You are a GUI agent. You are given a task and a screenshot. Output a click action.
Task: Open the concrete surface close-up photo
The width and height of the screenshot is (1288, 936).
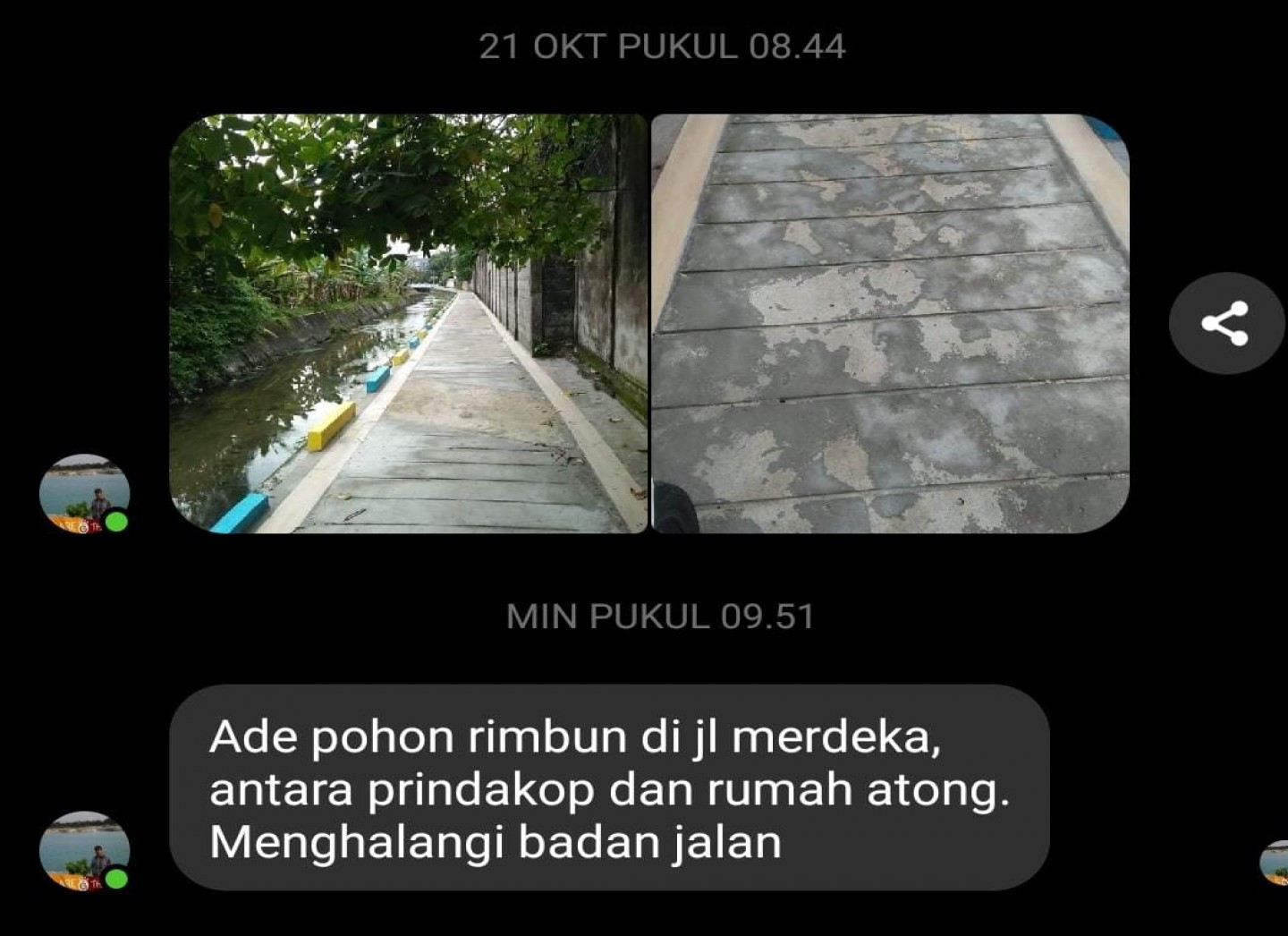click(890, 323)
